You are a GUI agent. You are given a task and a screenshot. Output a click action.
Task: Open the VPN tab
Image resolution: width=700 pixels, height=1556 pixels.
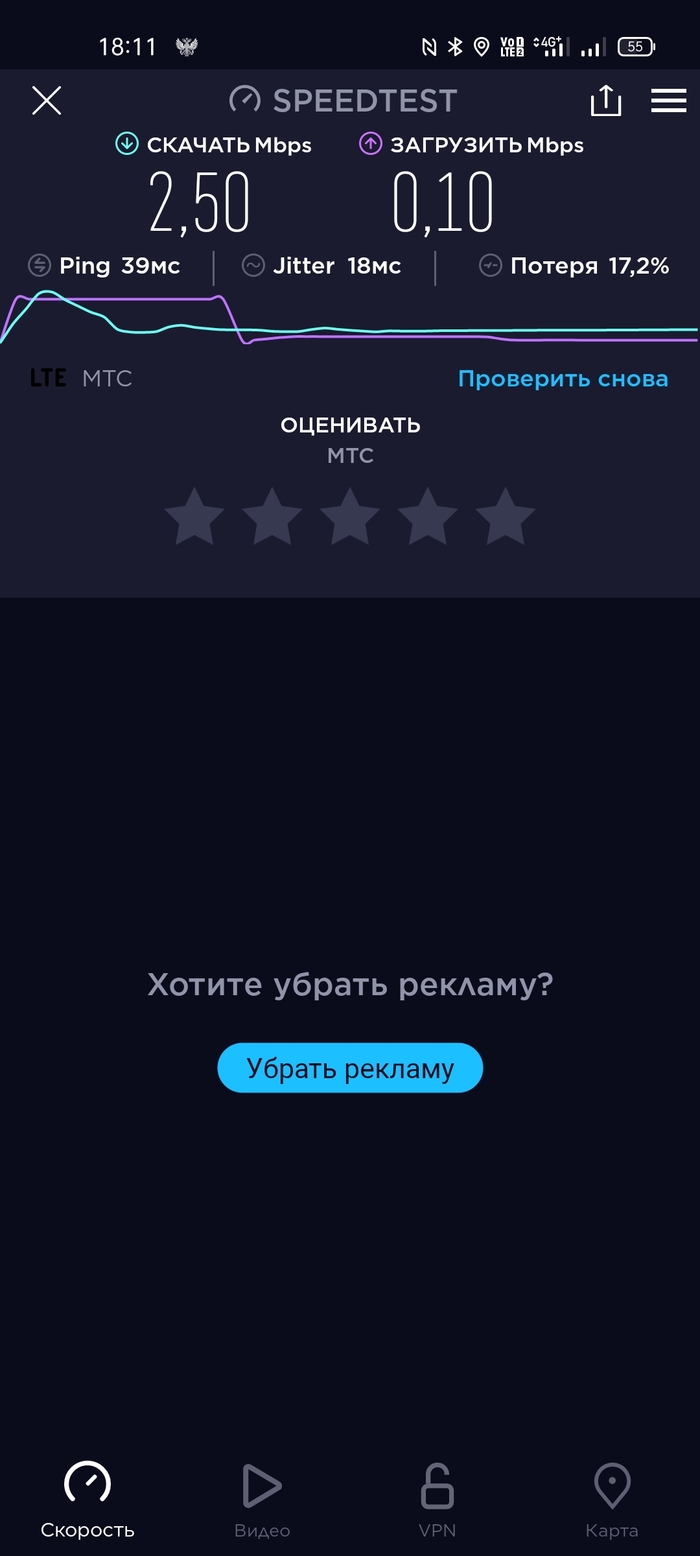437,1500
